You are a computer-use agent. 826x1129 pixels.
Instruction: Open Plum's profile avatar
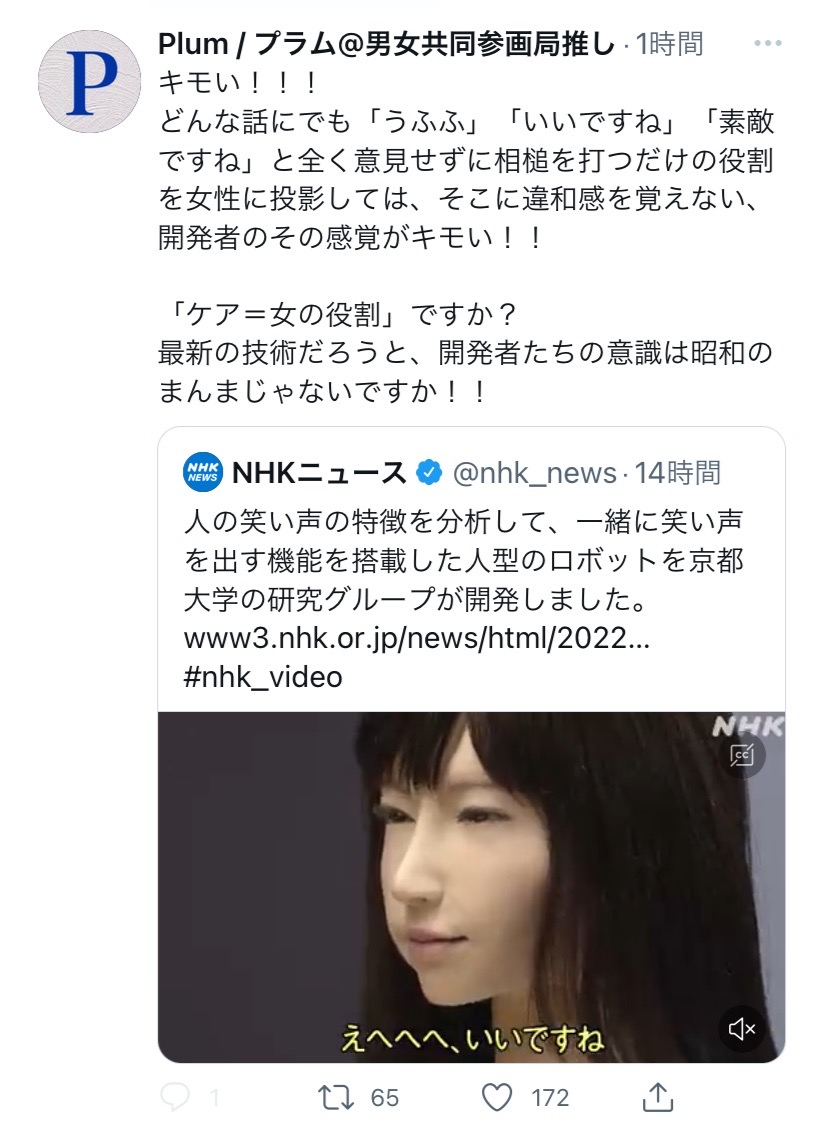coord(89,81)
